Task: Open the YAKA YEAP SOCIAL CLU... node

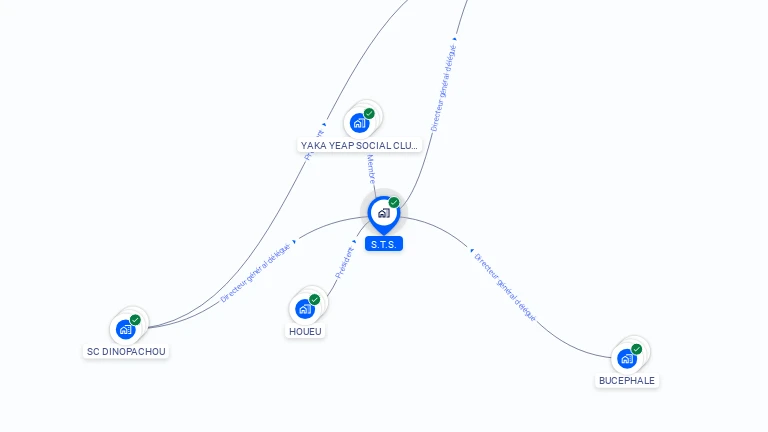Action: click(359, 124)
